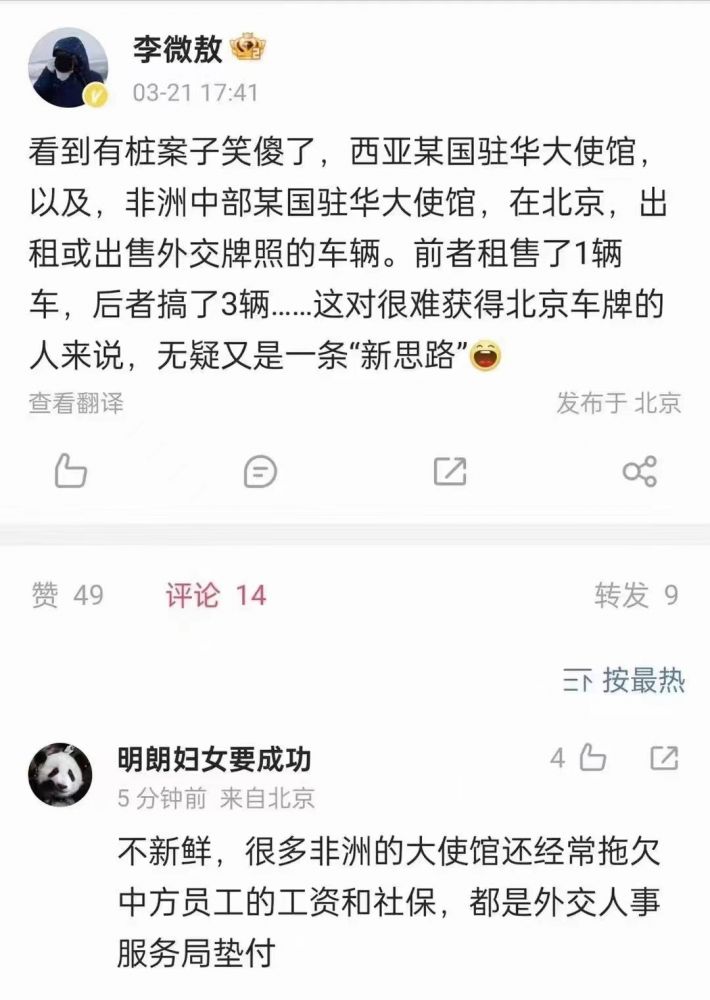Forward the comment by 明朗妇女要成功

(x=664, y=759)
